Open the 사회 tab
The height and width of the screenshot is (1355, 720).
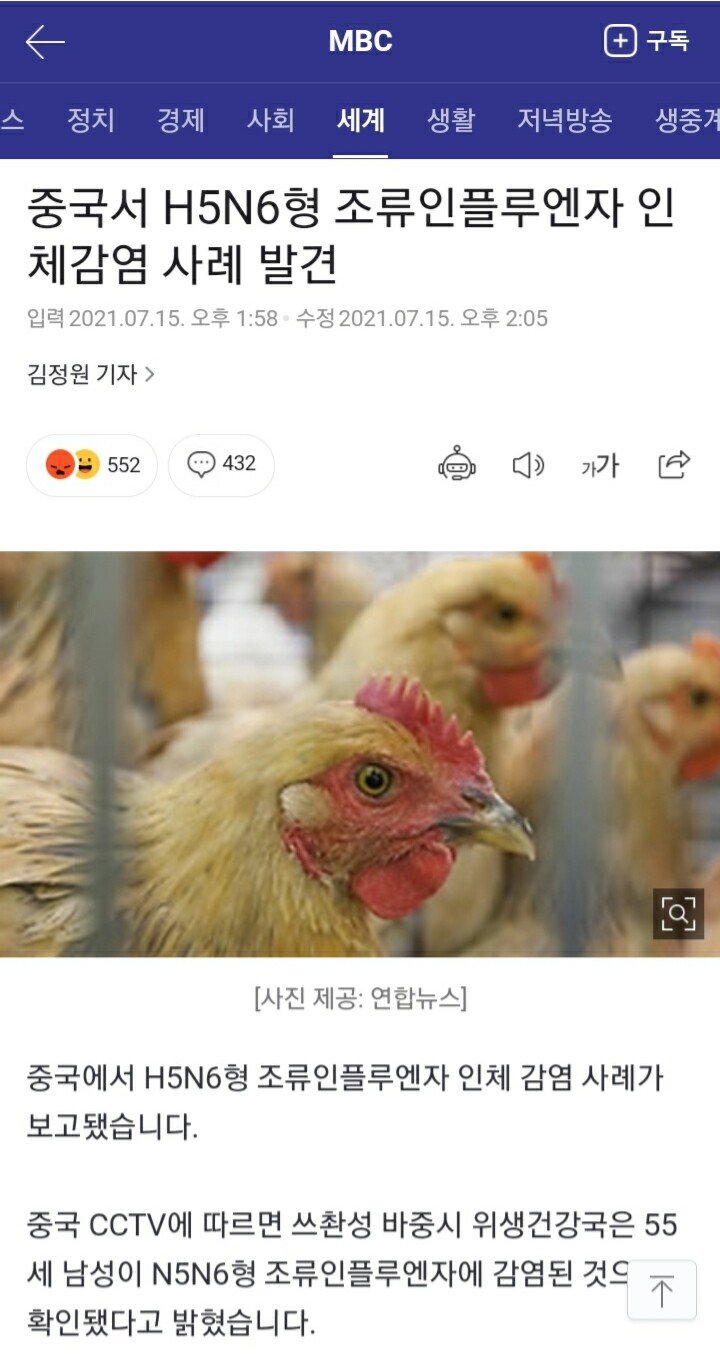pos(271,121)
